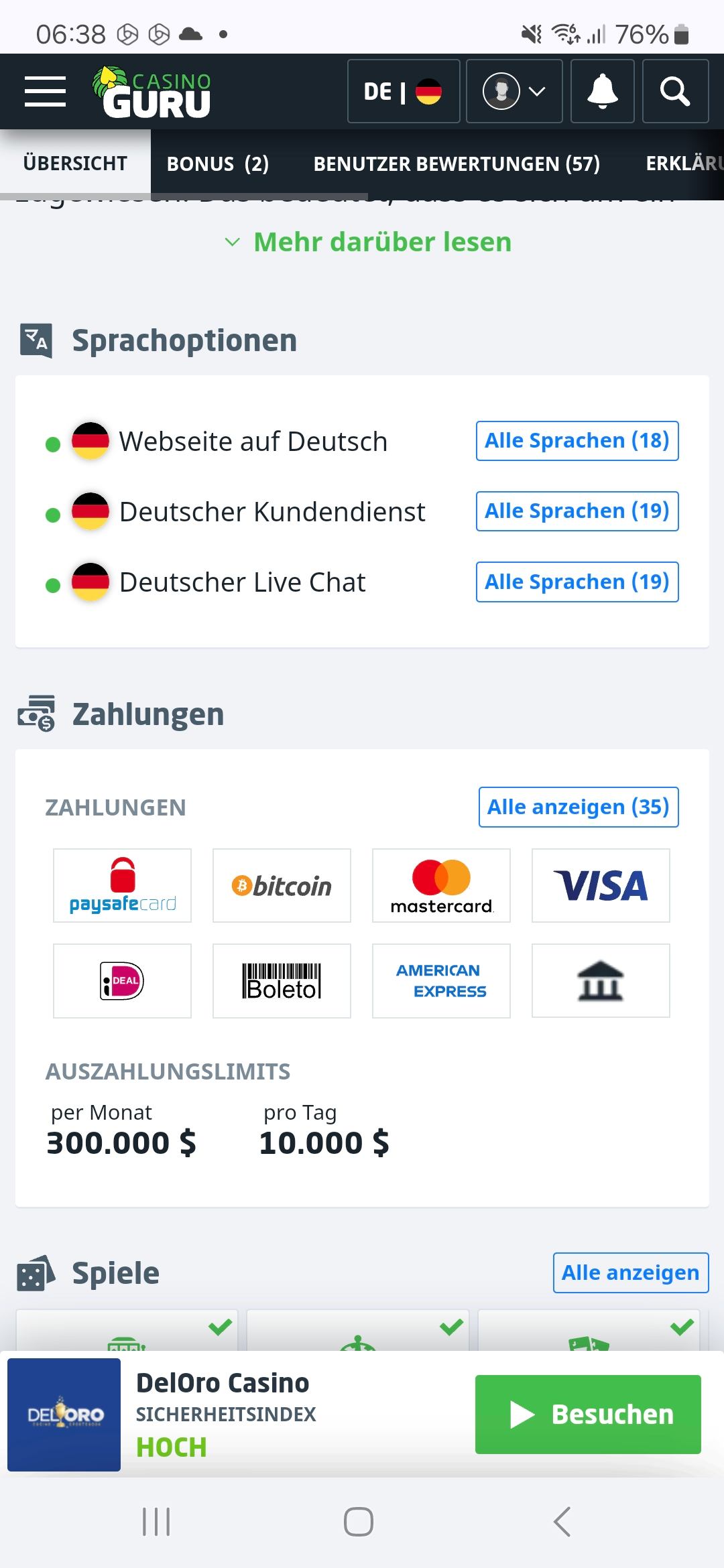Switch to Benutzer Bewertungen (57) tab
This screenshot has height=1568, width=724.
pyautogui.click(x=457, y=164)
